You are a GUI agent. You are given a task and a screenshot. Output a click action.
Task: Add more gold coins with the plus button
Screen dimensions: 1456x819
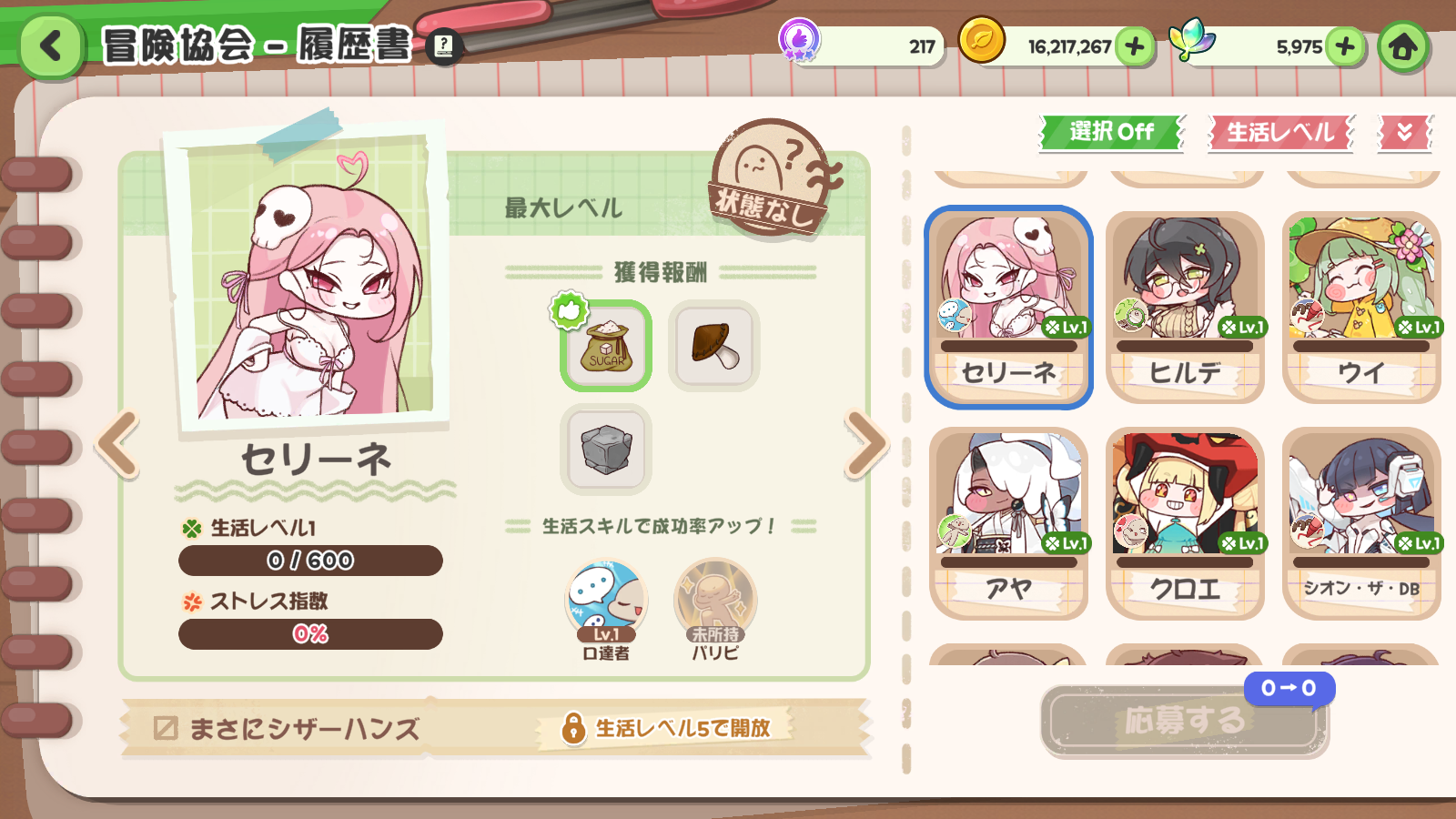(x=1135, y=46)
